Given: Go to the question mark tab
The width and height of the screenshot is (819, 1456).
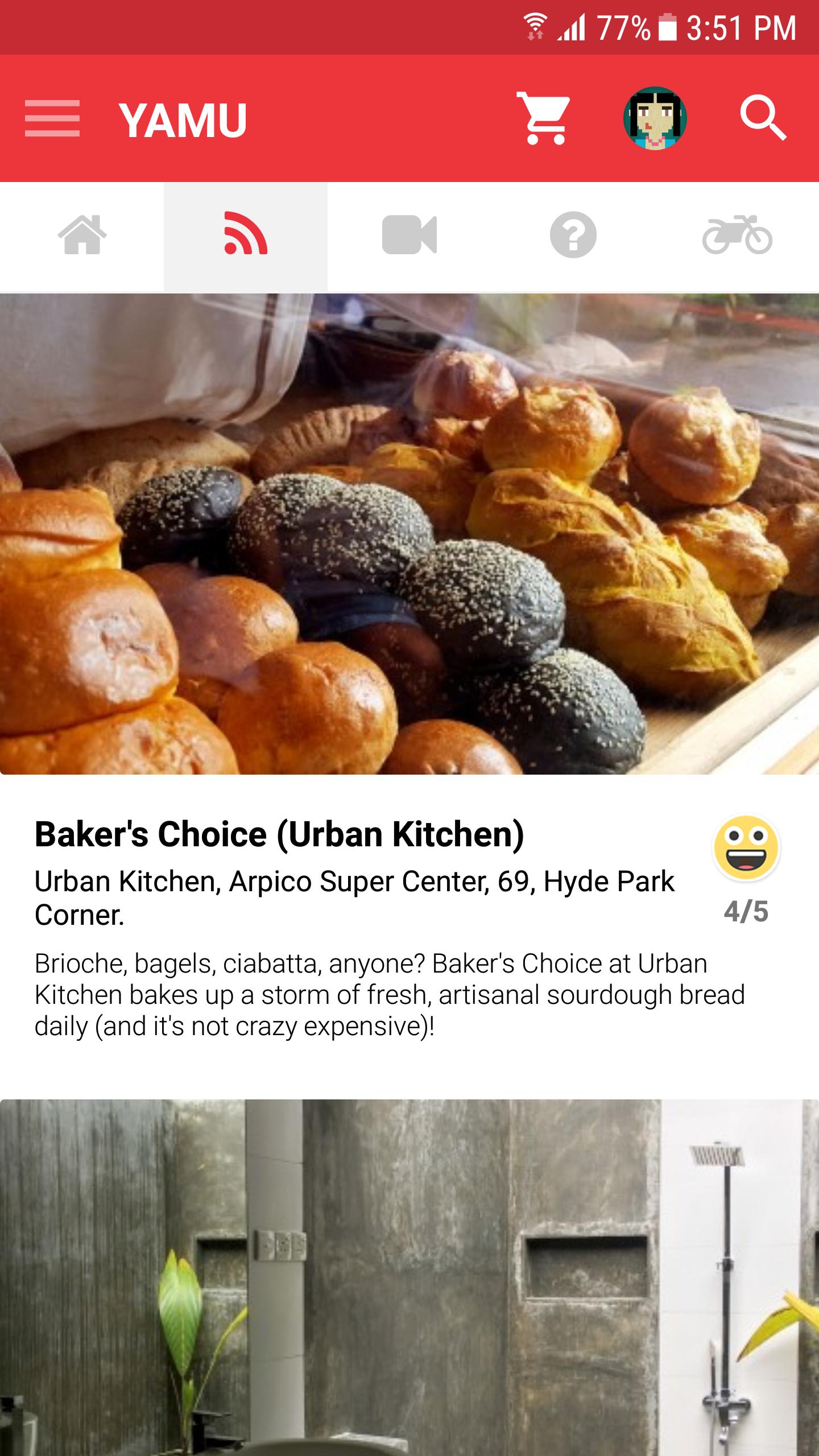Looking at the screenshot, I should pos(573,235).
